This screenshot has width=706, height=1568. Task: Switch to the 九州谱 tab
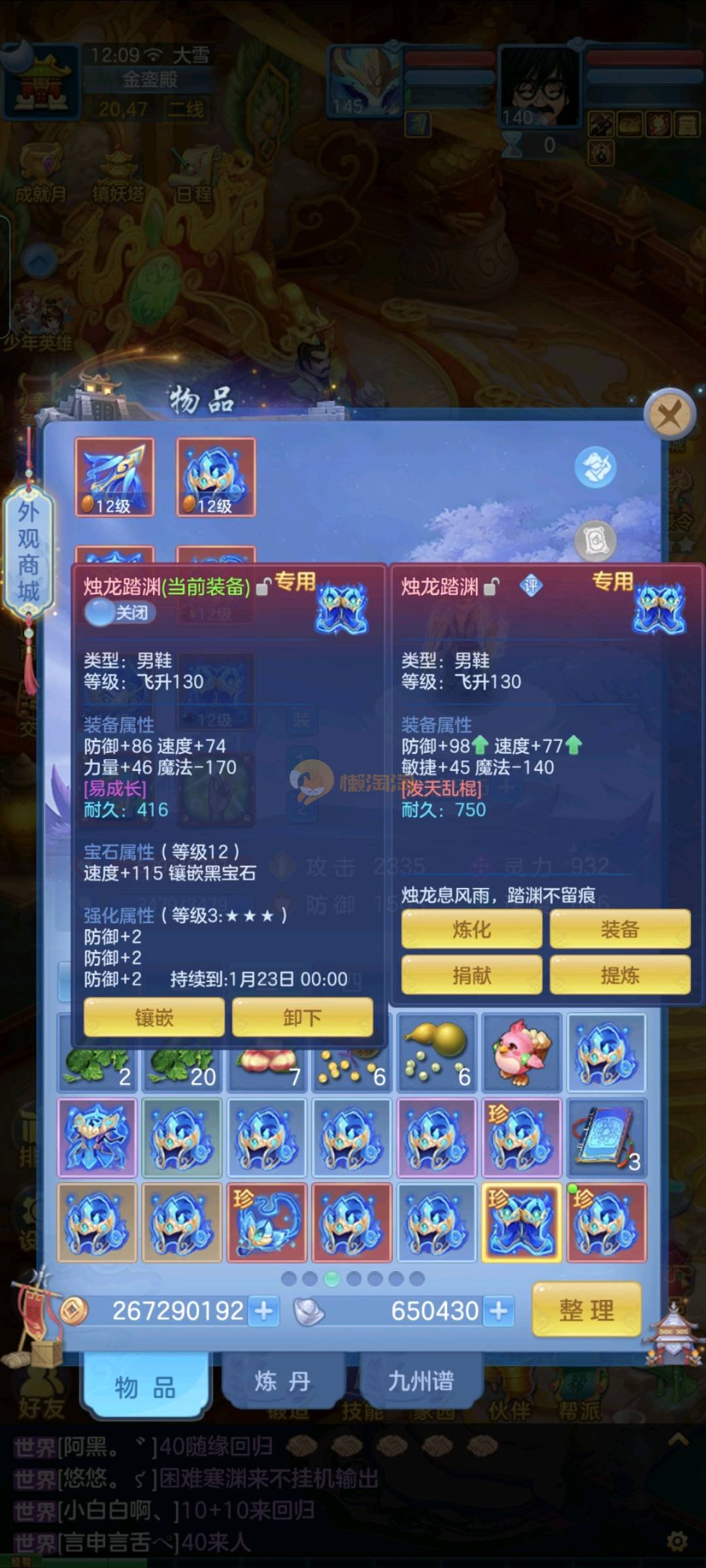coord(421,1382)
